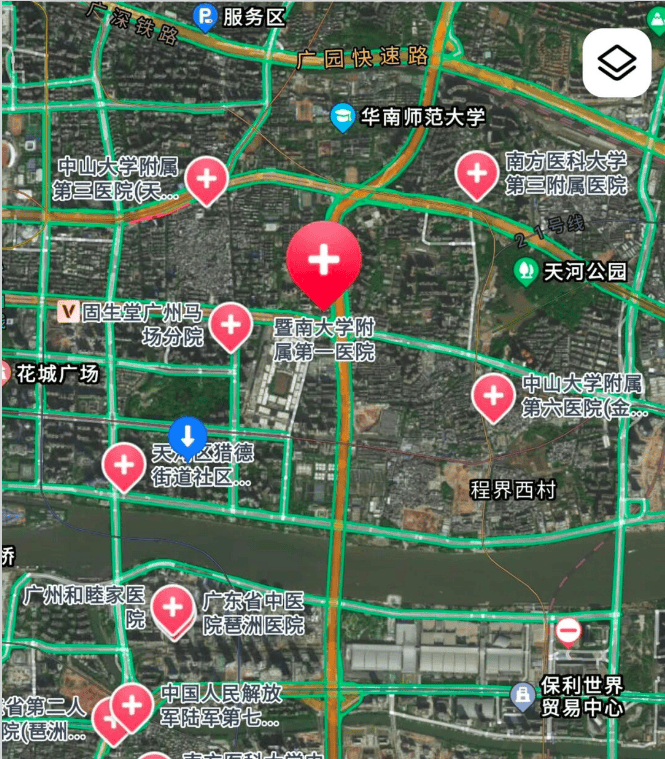Tap the 中山大学附属第六医院 hospital pin
This screenshot has width=665, height=759.
pyautogui.click(x=493, y=398)
